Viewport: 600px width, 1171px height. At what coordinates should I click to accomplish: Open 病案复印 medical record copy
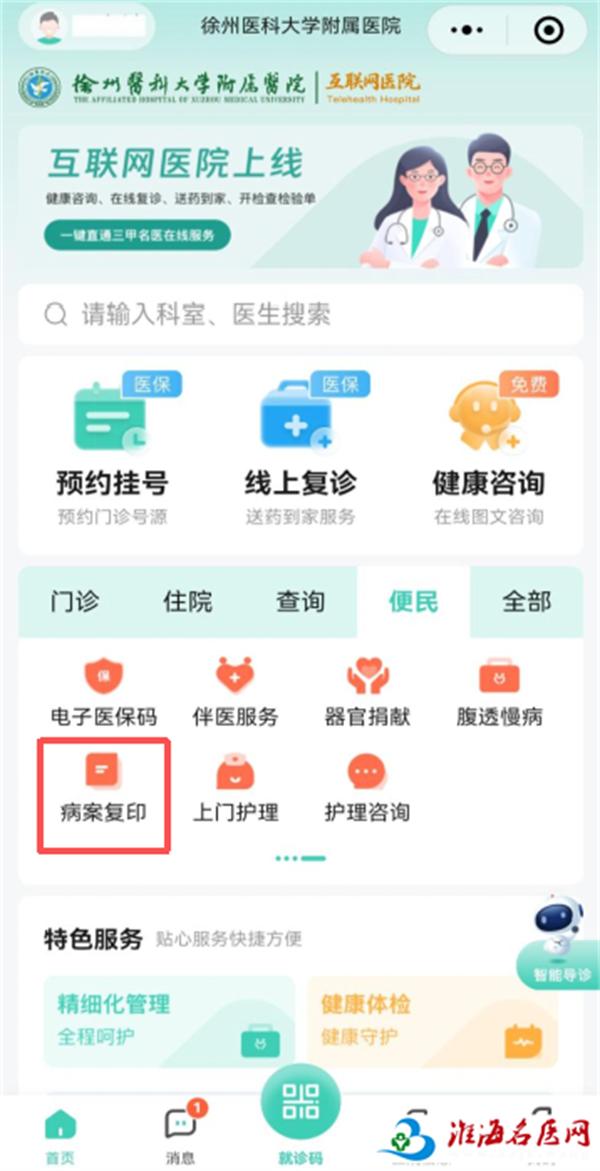pos(104,790)
